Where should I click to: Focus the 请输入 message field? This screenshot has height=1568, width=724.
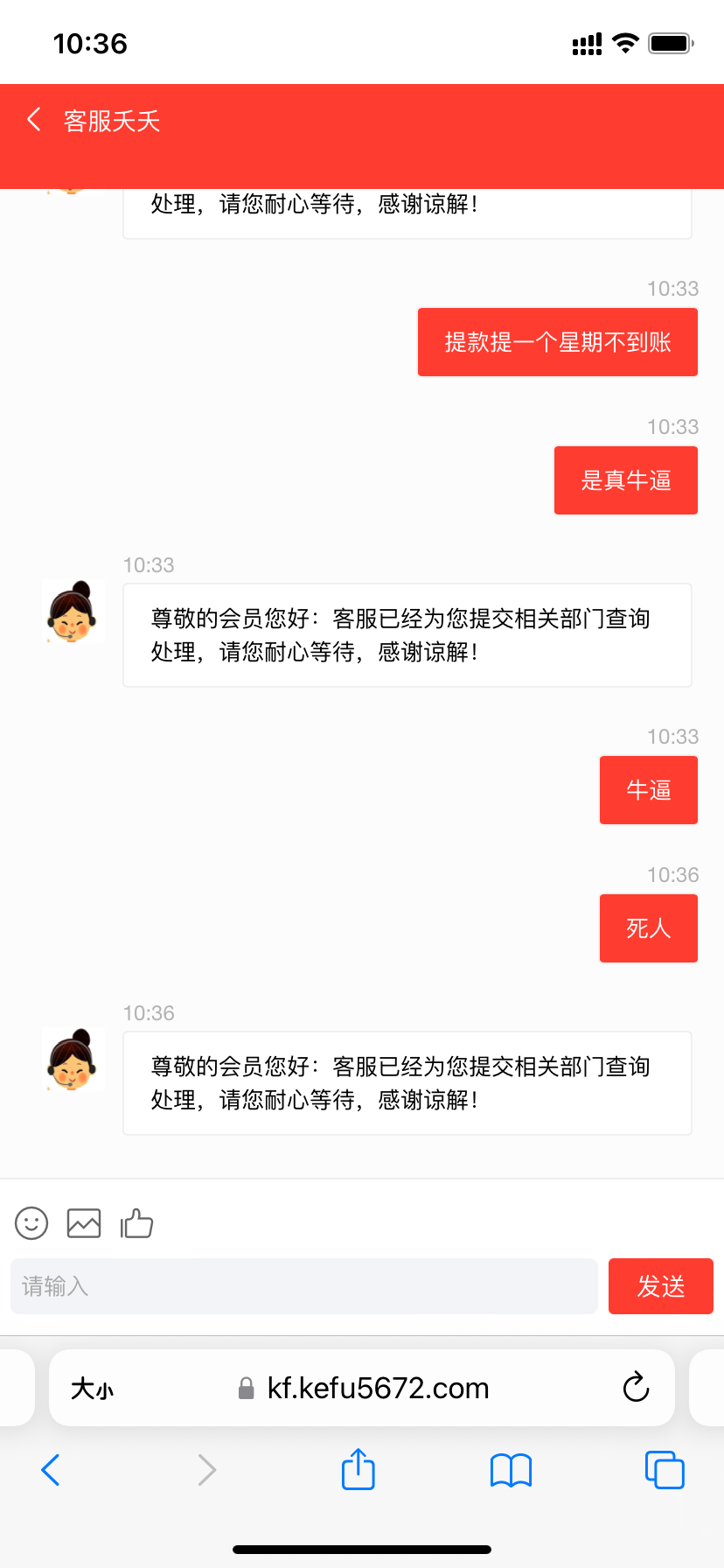pos(303,1286)
